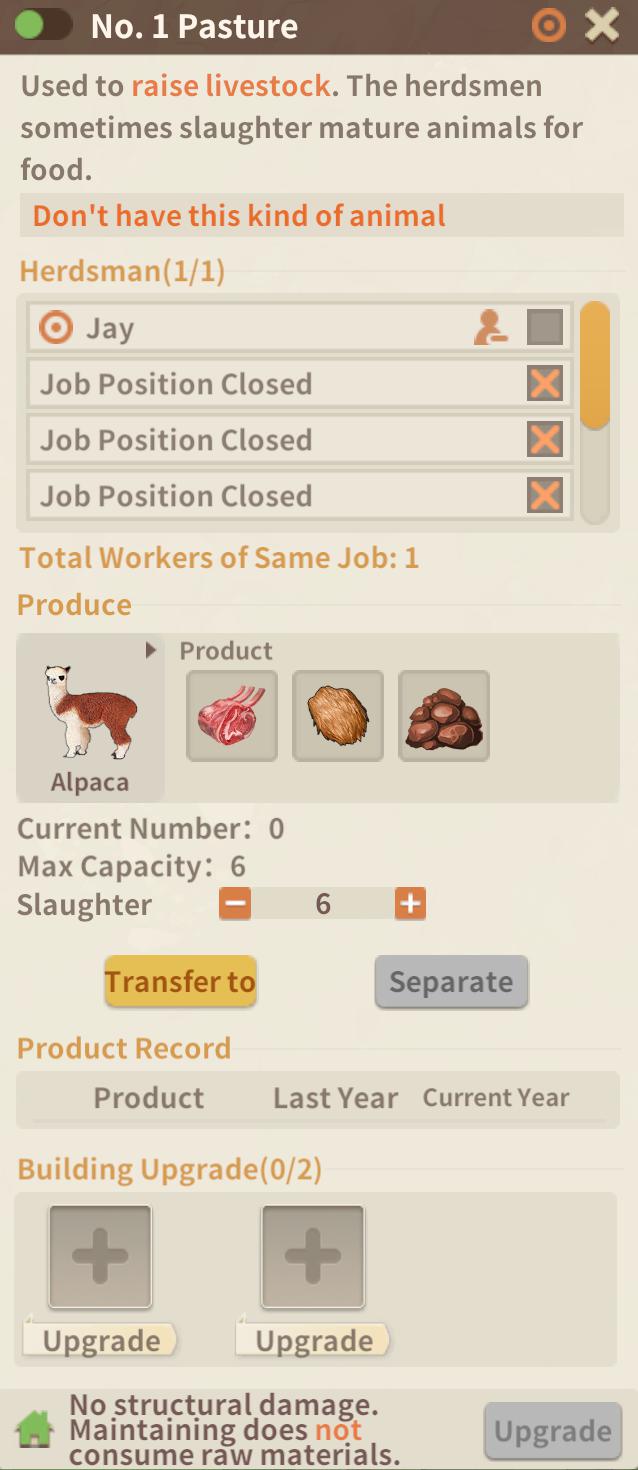Tick the checkbox next to Jay
The height and width of the screenshot is (1470, 638).
pos(545,327)
